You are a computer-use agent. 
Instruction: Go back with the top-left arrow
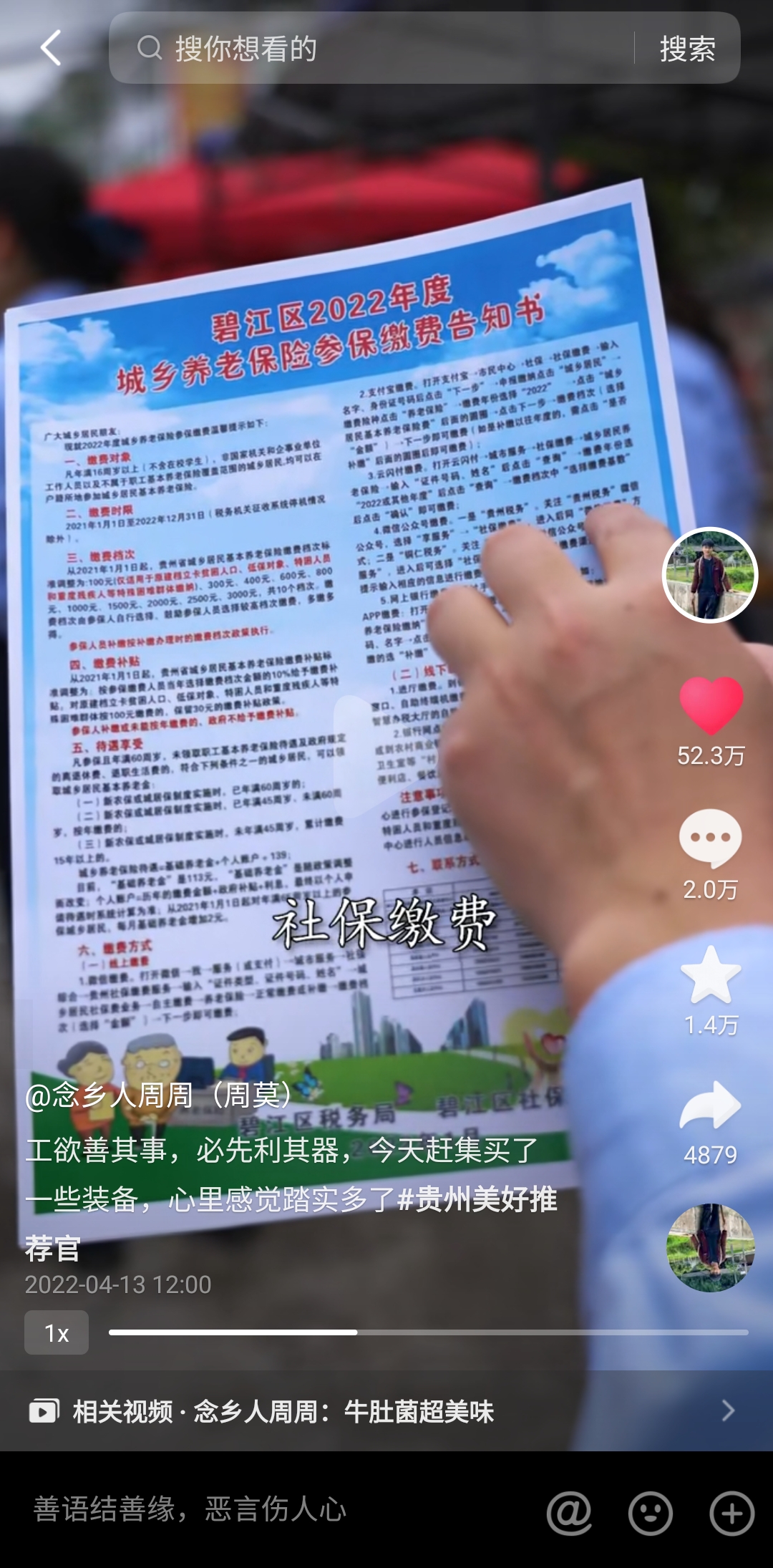click(50, 48)
